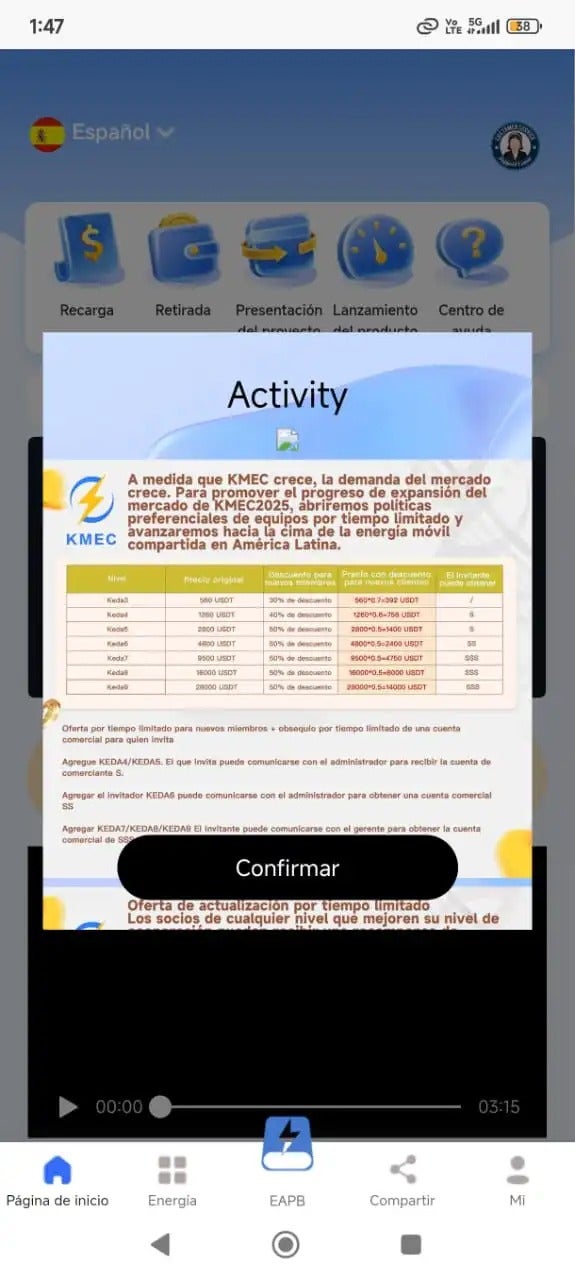Confirm the Activity popup
Viewport: 575px width, 1280px height.
(287, 868)
